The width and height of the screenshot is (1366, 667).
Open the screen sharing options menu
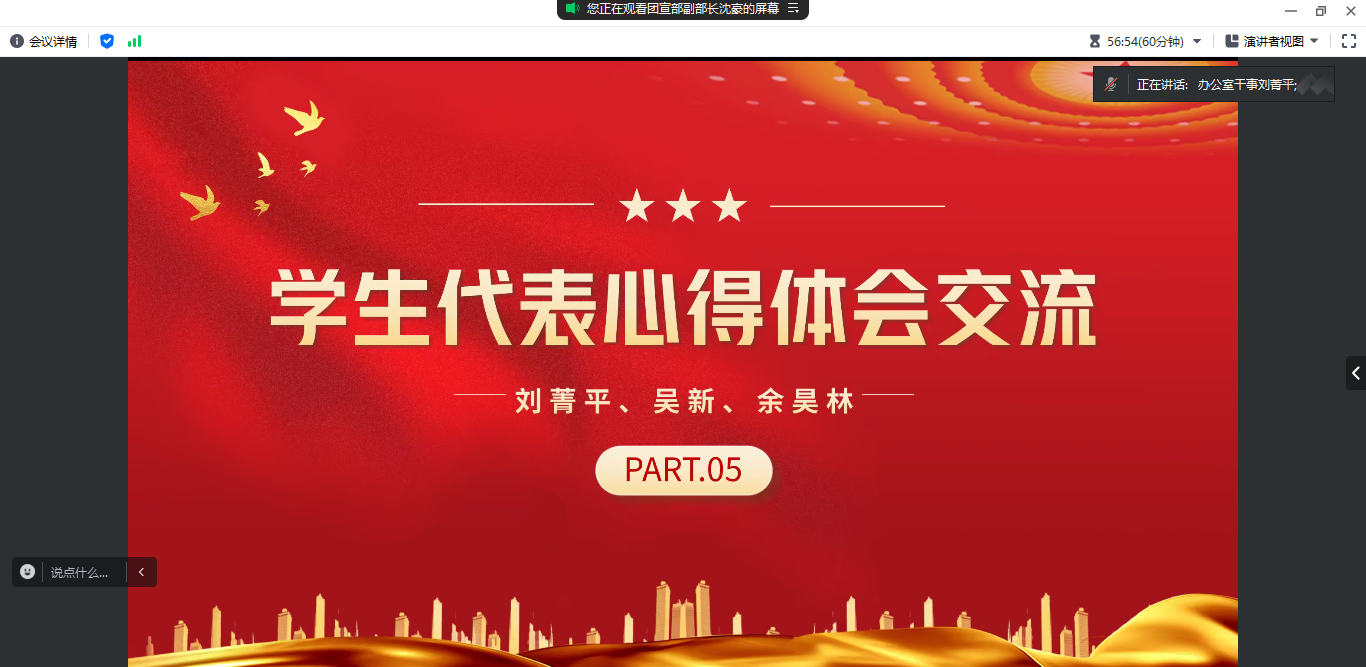point(793,8)
